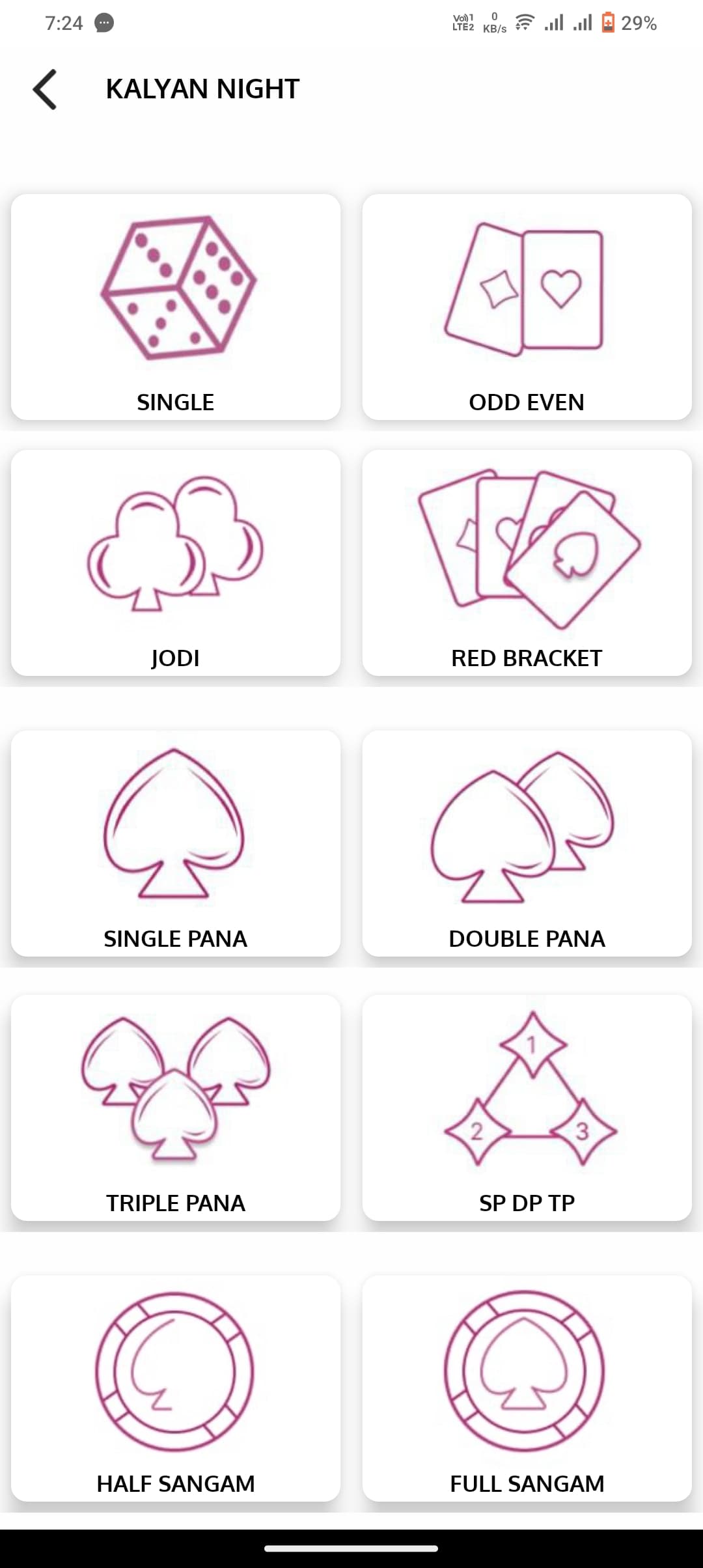The image size is (703, 1568).
Task: Open the Half Sangam card
Action: [x=176, y=1388]
